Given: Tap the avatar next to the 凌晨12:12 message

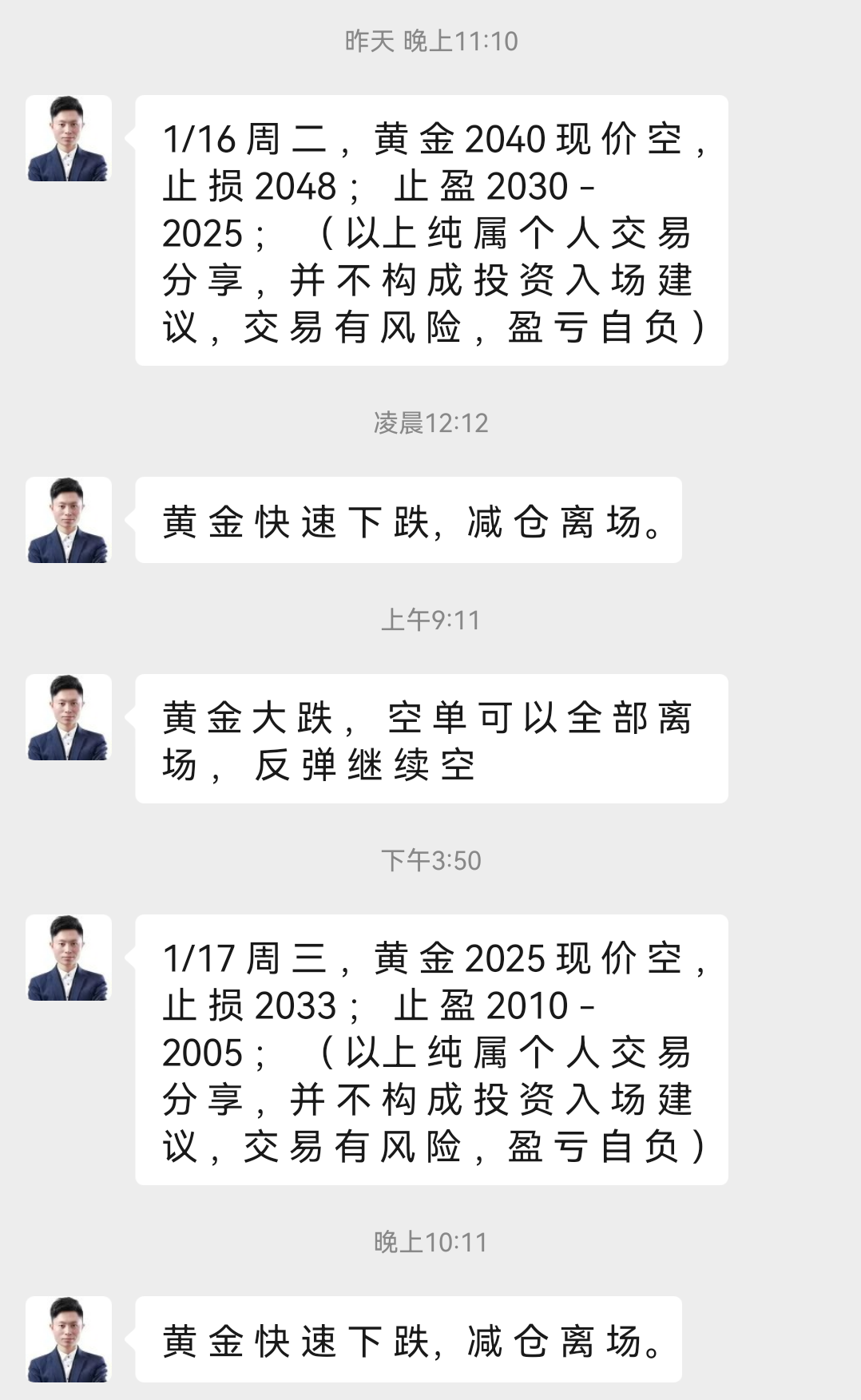Looking at the screenshot, I should click(69, 520).
